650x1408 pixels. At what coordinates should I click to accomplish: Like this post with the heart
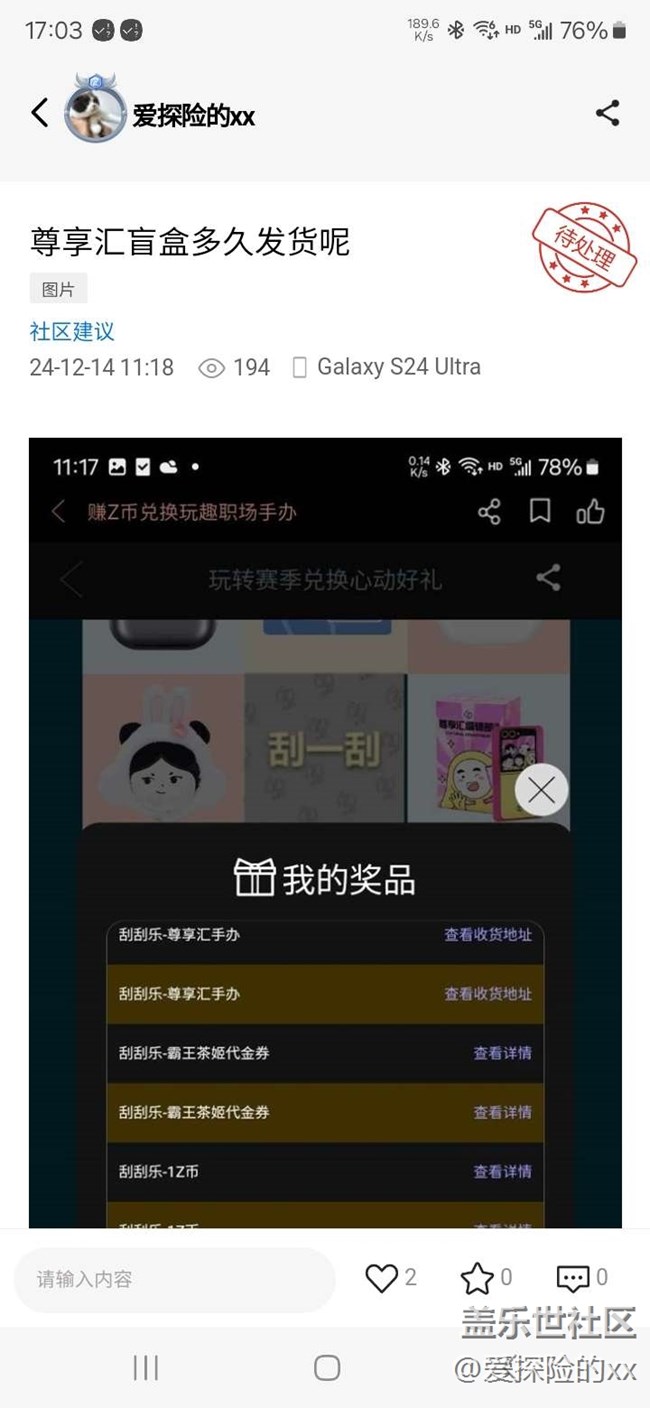click(381, 1278)
